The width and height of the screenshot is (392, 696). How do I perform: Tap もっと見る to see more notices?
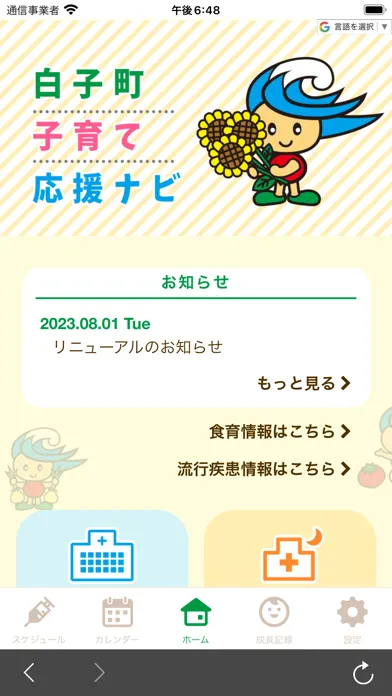click(304, 383)
